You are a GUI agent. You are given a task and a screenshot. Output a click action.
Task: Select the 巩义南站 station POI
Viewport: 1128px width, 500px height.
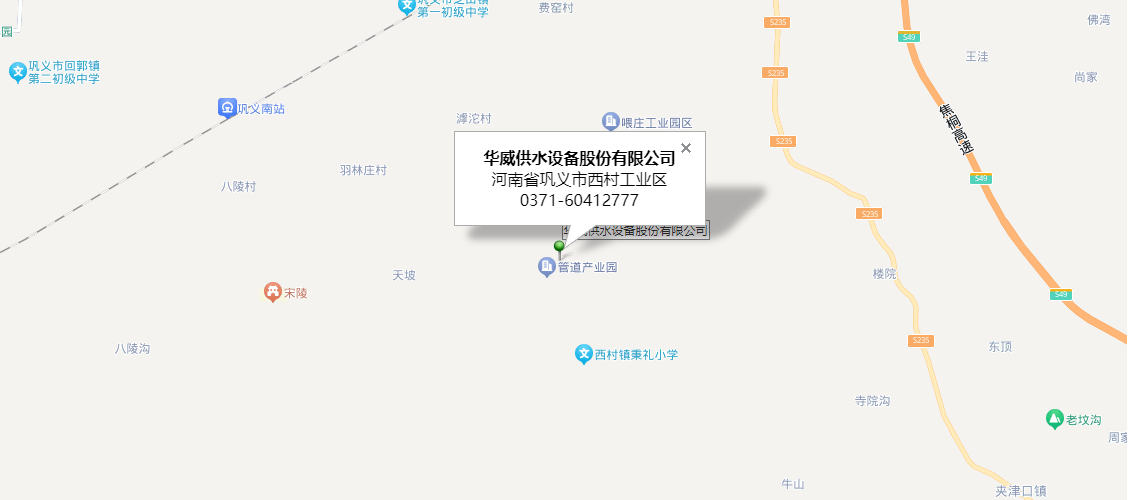[227, 108]
